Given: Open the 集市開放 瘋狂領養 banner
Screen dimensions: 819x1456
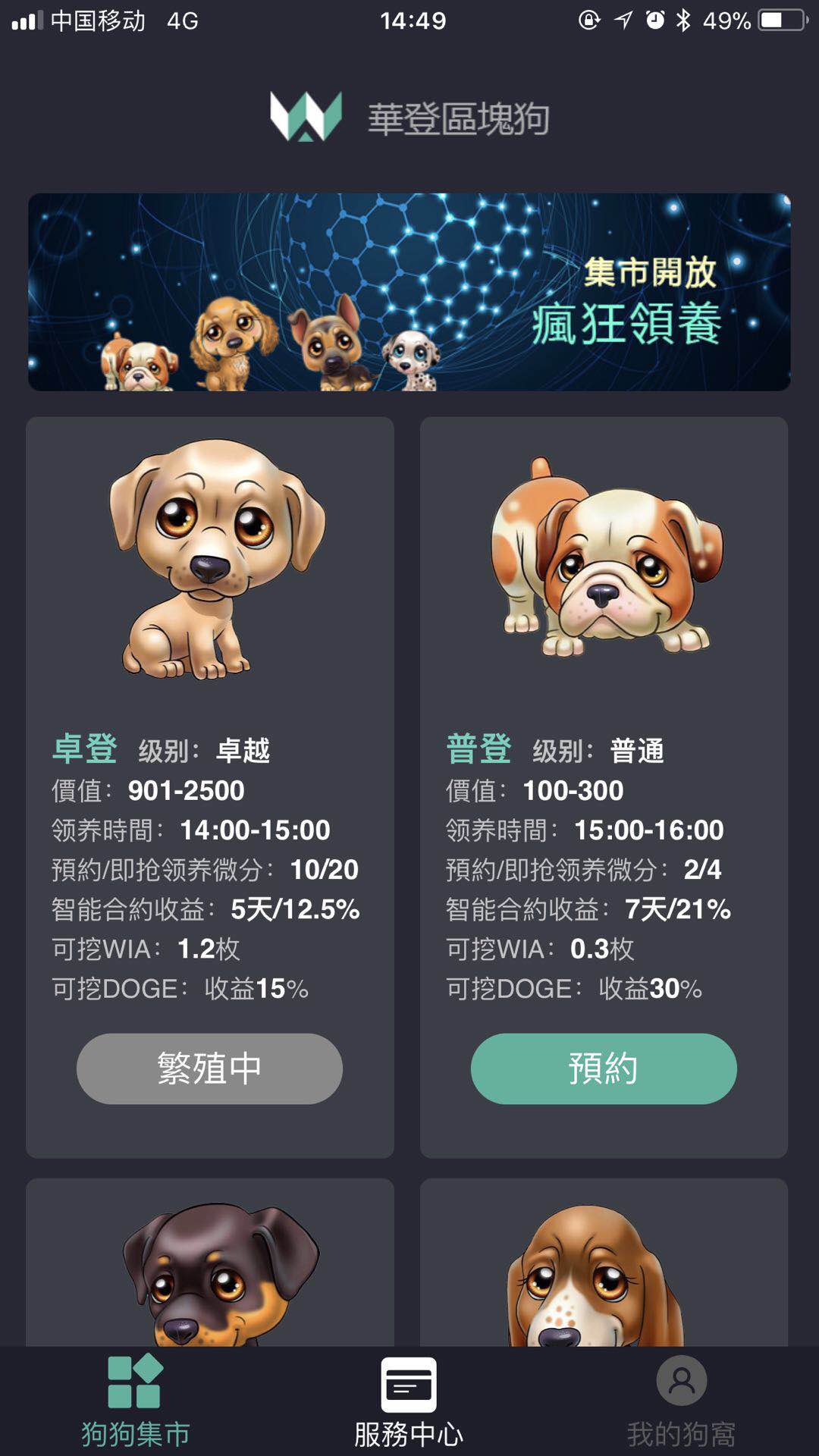Looking at the screenshot, I should (409, 292).
